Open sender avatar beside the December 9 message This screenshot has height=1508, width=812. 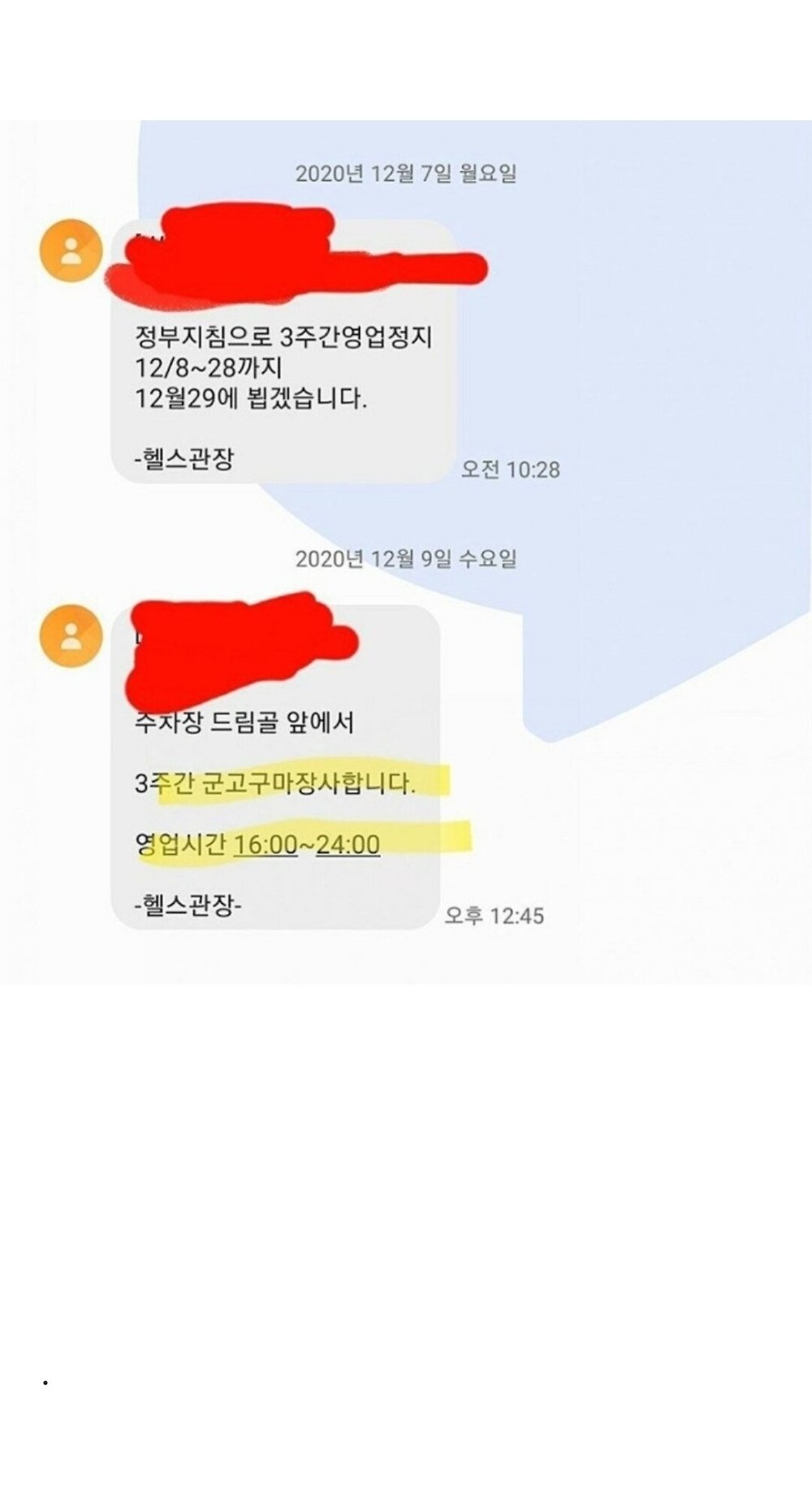point(71,636)
